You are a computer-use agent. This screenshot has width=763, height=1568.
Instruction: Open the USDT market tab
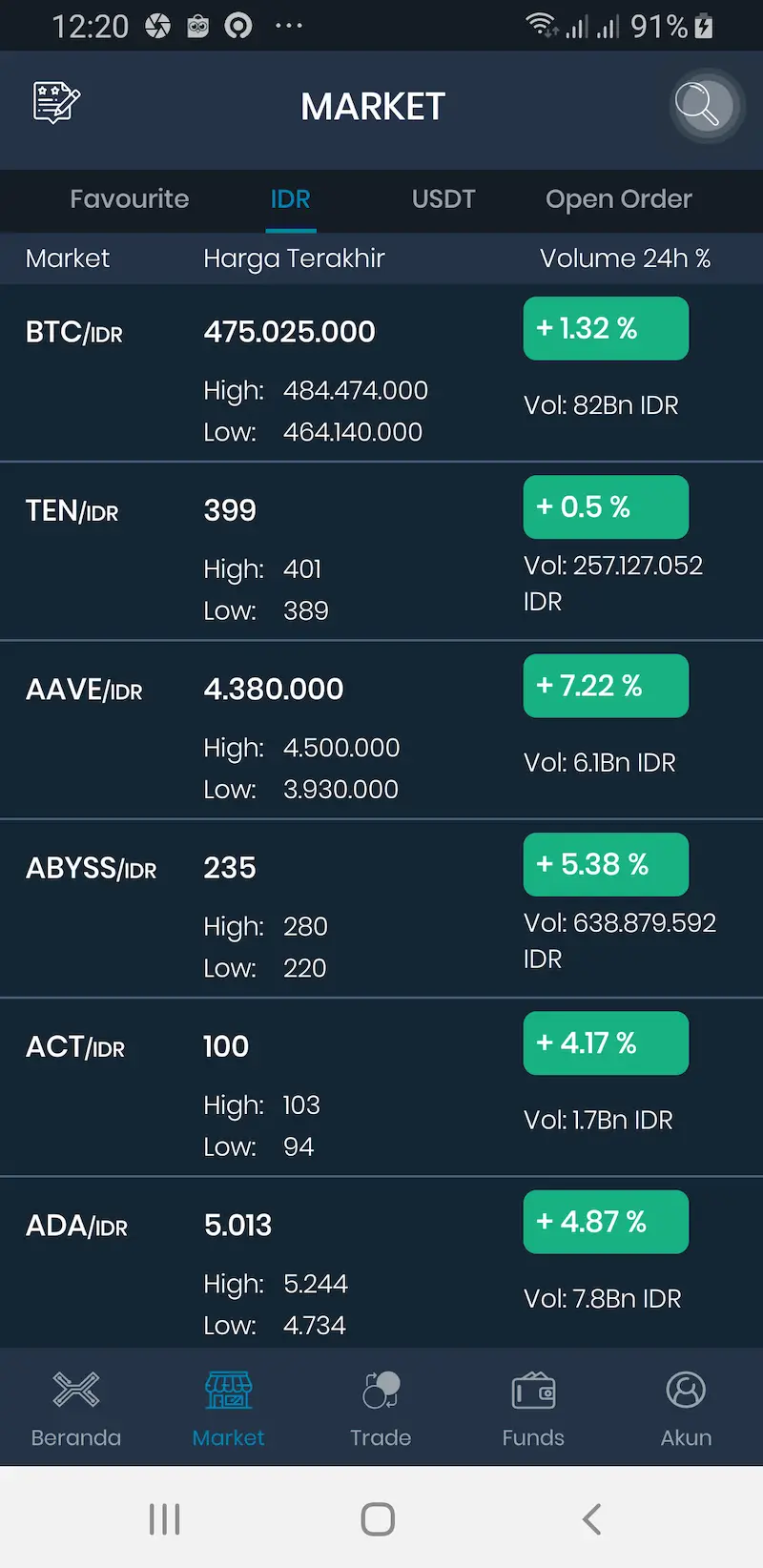443,198
